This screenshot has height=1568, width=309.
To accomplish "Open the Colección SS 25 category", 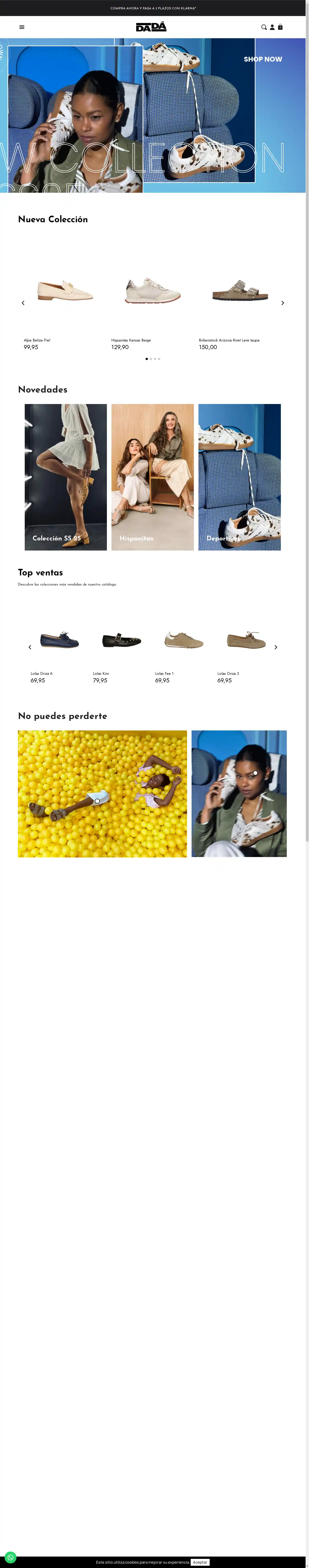I will coord(66,477).
